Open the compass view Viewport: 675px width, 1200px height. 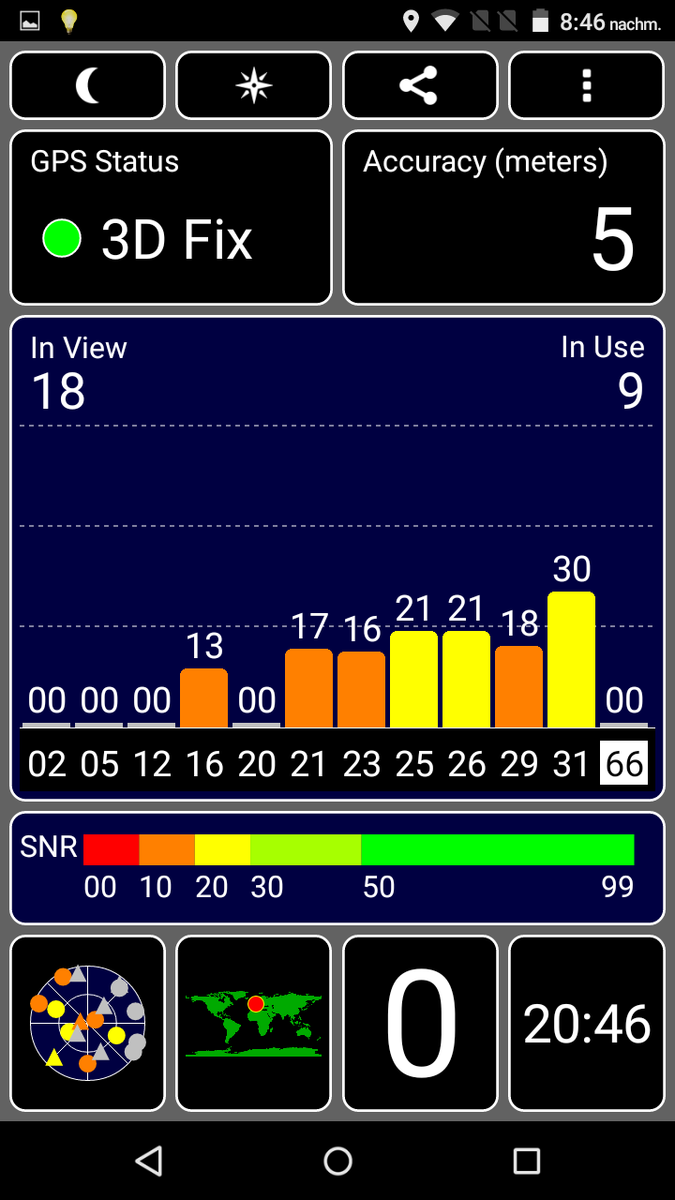pos(253,86)
